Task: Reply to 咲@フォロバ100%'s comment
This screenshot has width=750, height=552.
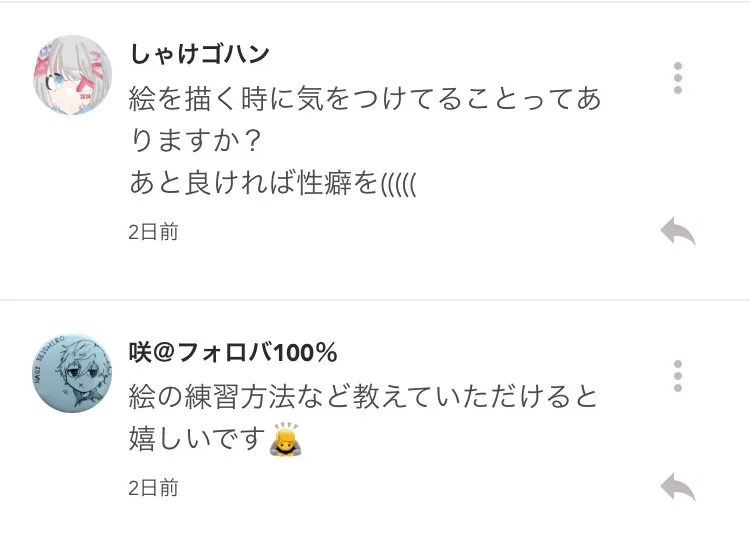Action: coord(678,487)
